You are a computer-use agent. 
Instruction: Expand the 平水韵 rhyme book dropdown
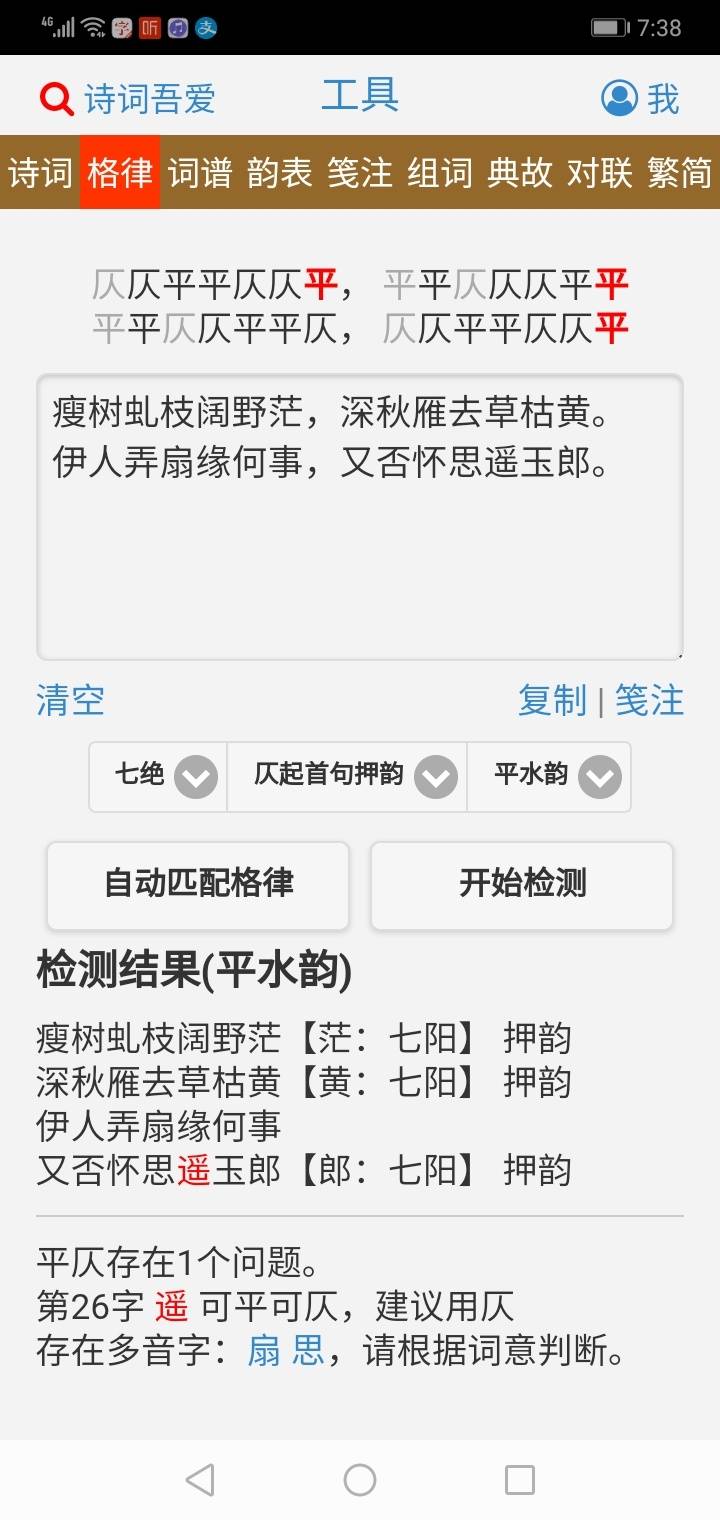tap(550, 776)
